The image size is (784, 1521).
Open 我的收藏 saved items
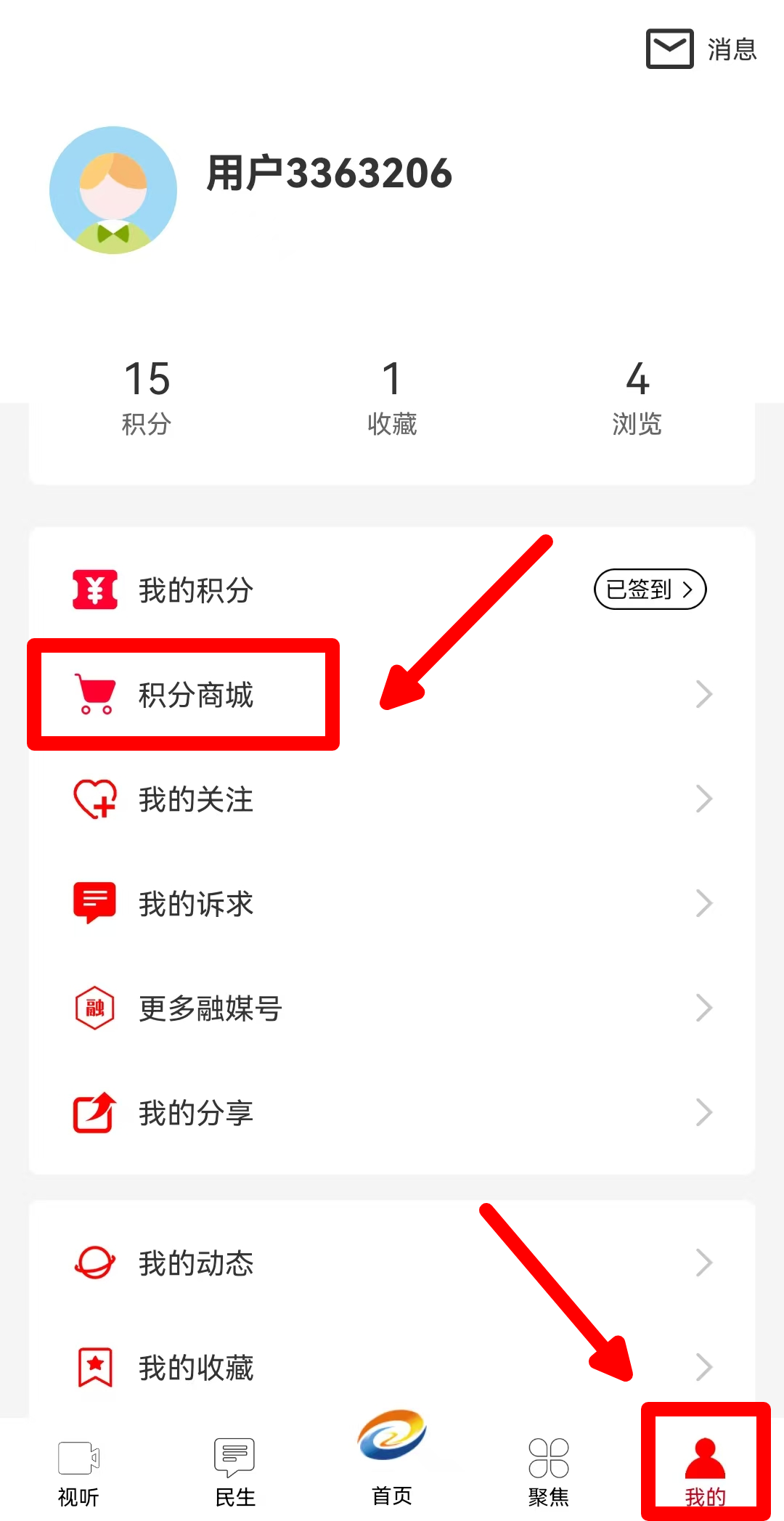tap(196, 1368)
